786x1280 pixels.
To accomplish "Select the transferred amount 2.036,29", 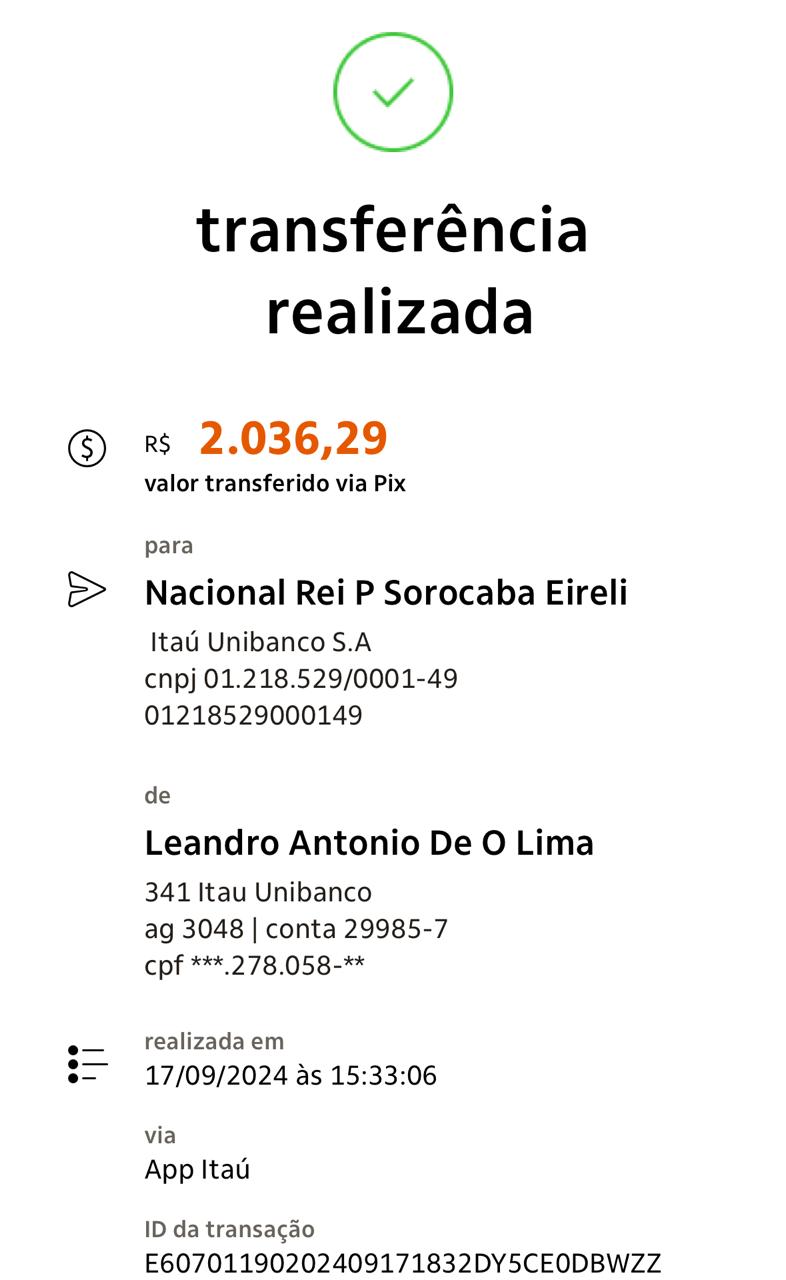I will [x=290, y=440].
